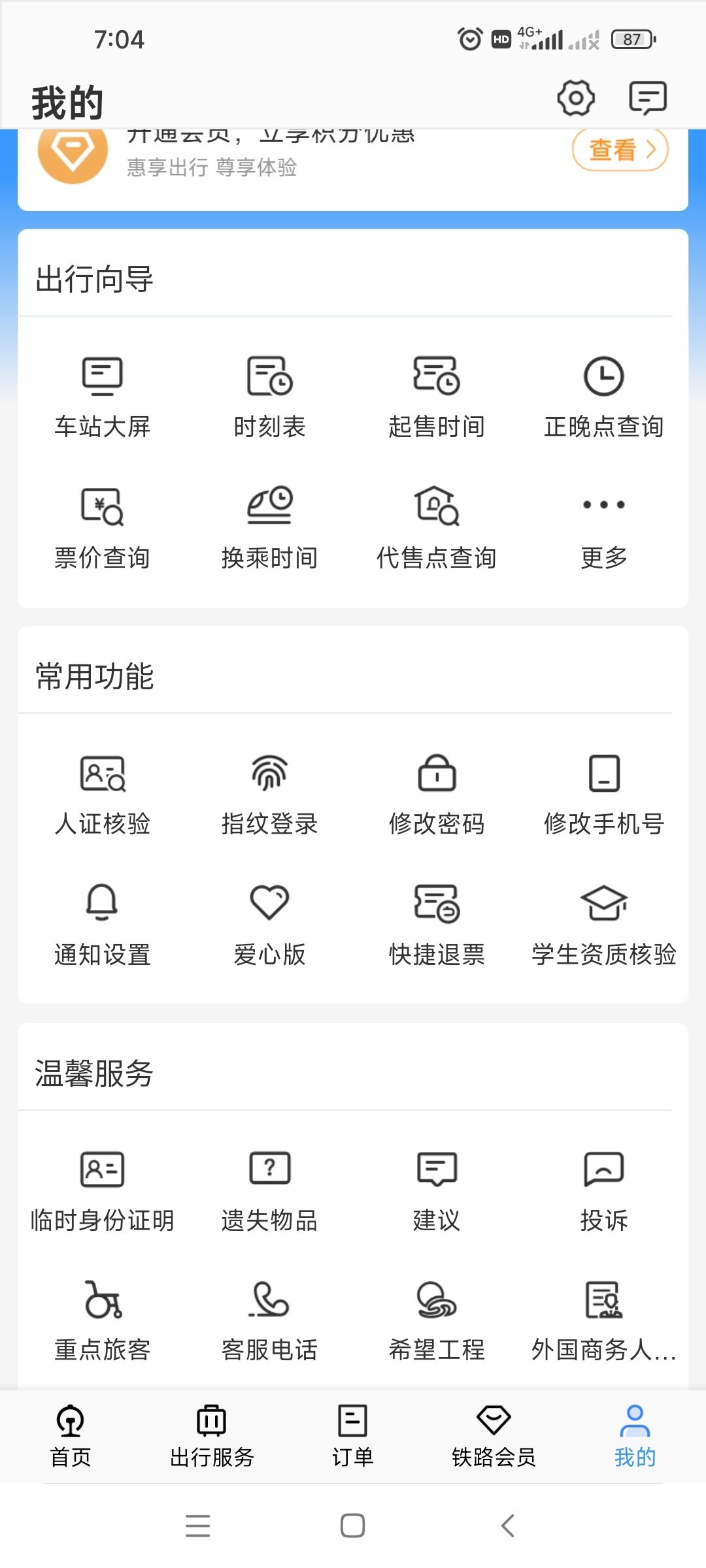Open the settings gear icon
The image size is (706, 1568).
[x=576, y=98]
